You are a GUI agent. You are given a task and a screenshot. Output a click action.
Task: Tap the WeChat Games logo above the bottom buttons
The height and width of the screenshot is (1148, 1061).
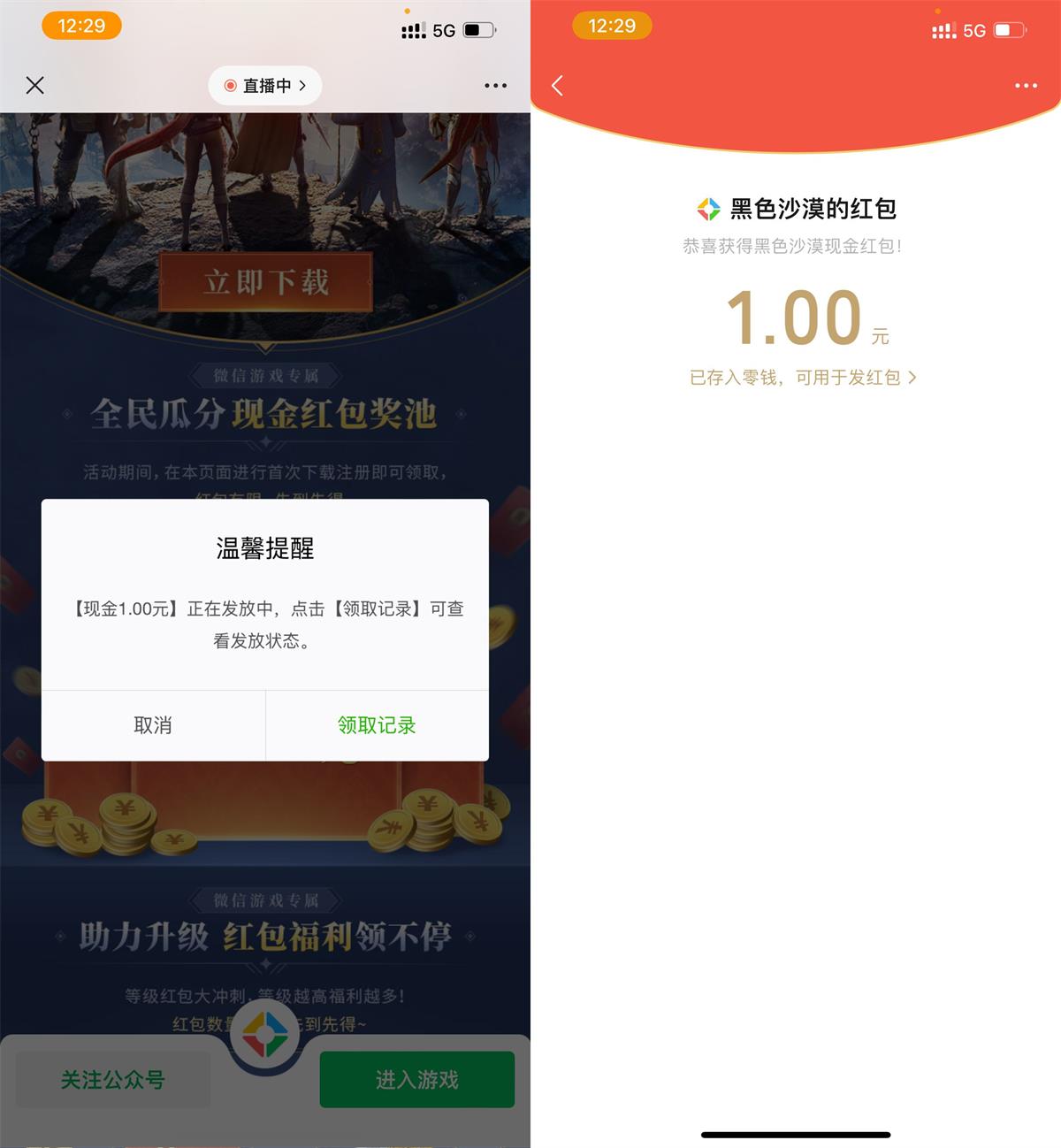click(264, 1035)
